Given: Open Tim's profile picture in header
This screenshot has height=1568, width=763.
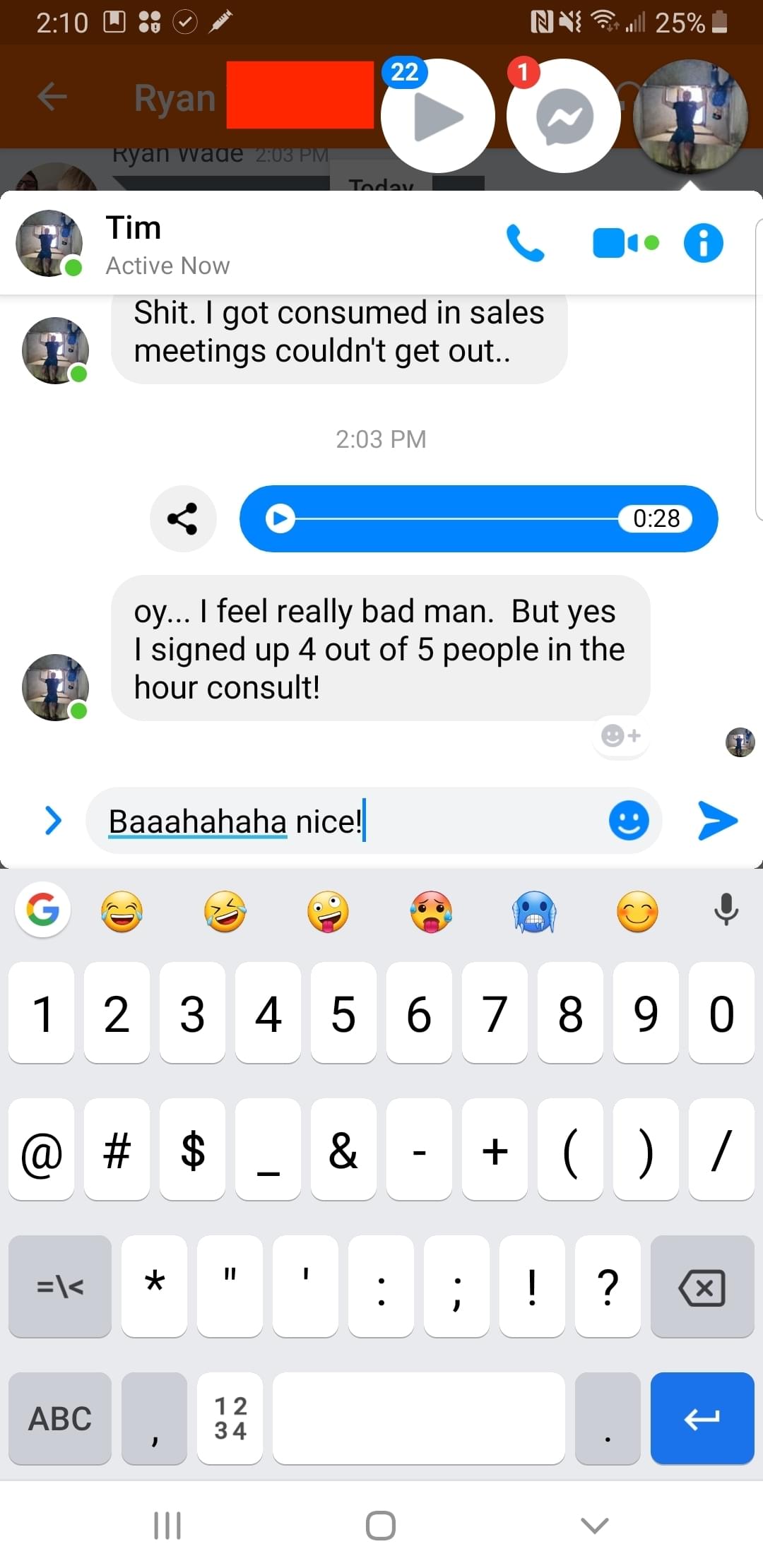Looking at the screenshot, I should pos(49,243).
